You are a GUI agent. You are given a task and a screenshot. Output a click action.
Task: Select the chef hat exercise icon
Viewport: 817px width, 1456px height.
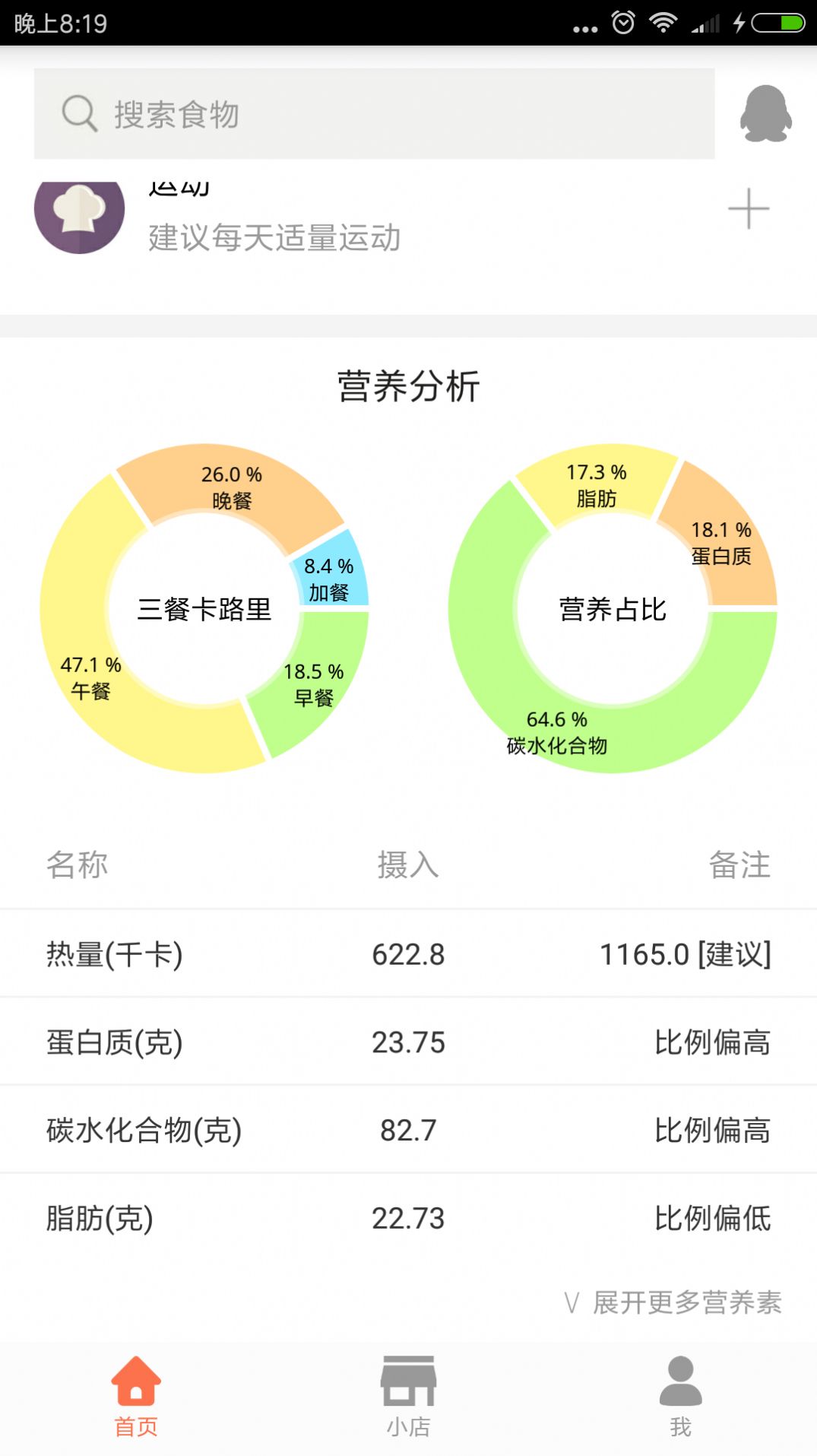coord(78,215)
